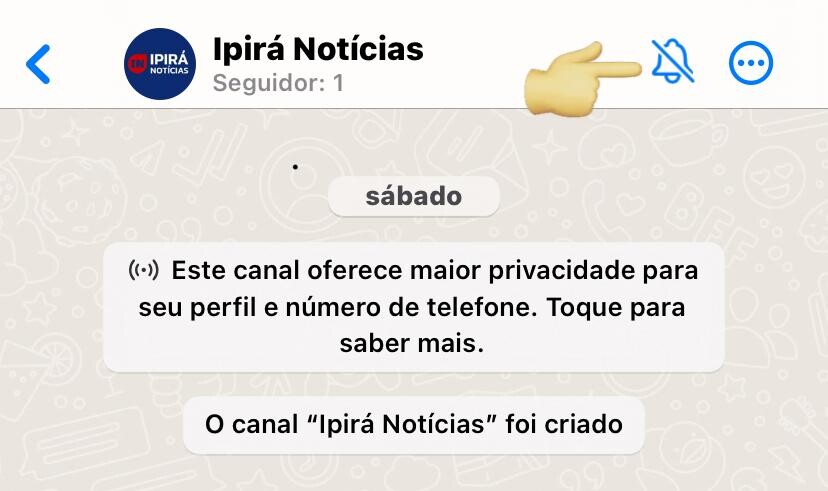Open Ipirá Notícias channel info

pos(317,63)
